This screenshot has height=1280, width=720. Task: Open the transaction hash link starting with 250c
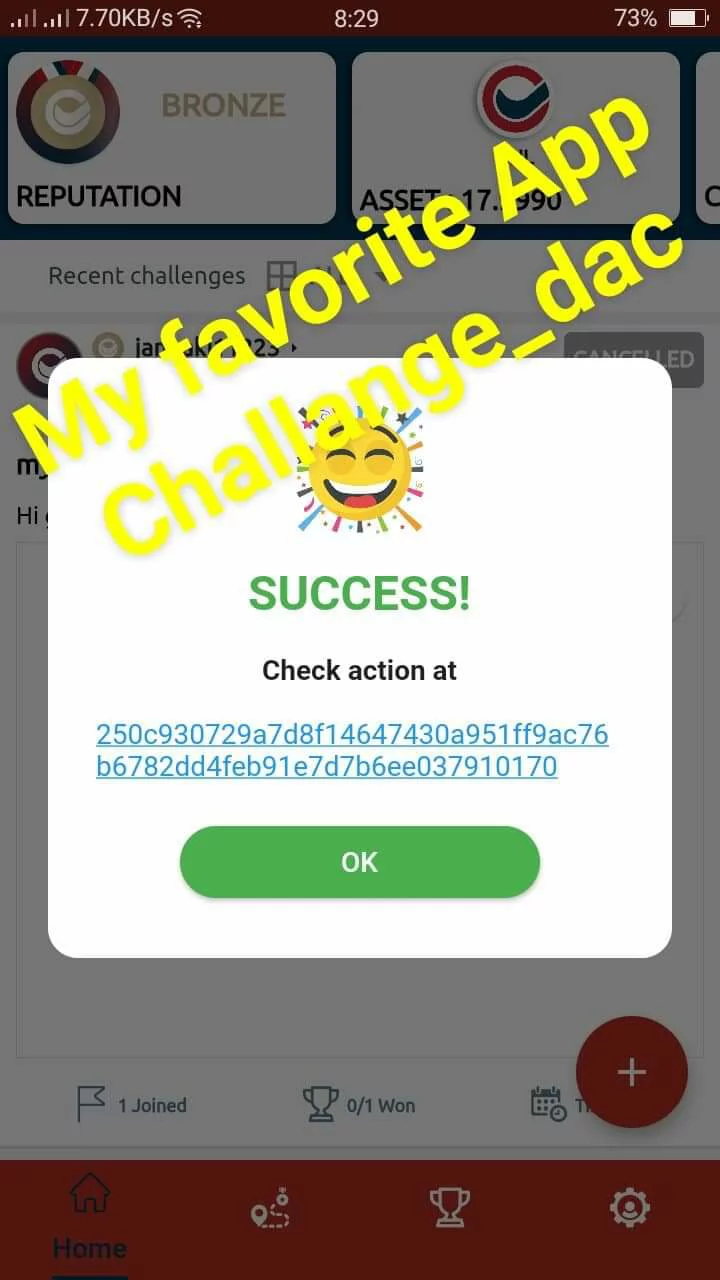coord(353,750)
